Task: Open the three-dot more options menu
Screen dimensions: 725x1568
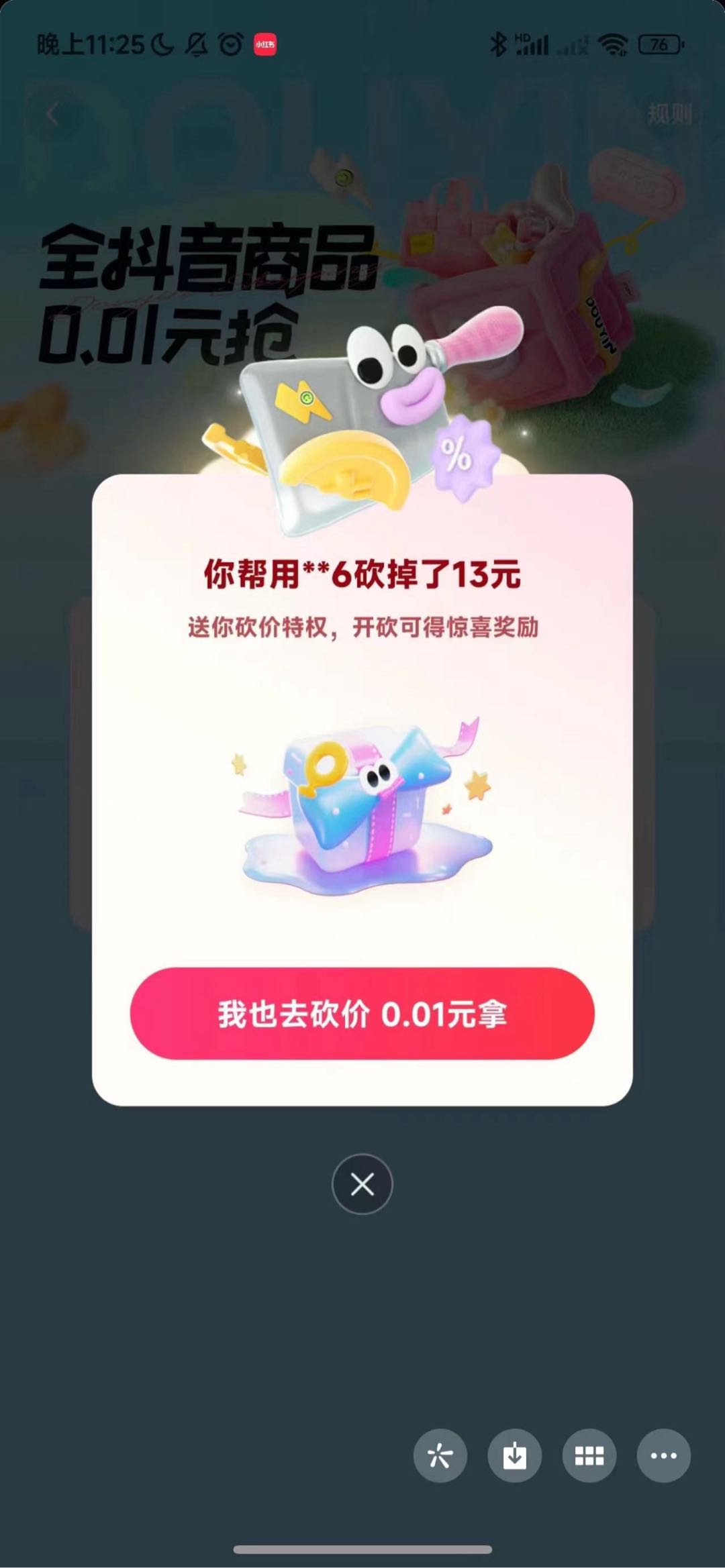Action: pos(663,1455)
